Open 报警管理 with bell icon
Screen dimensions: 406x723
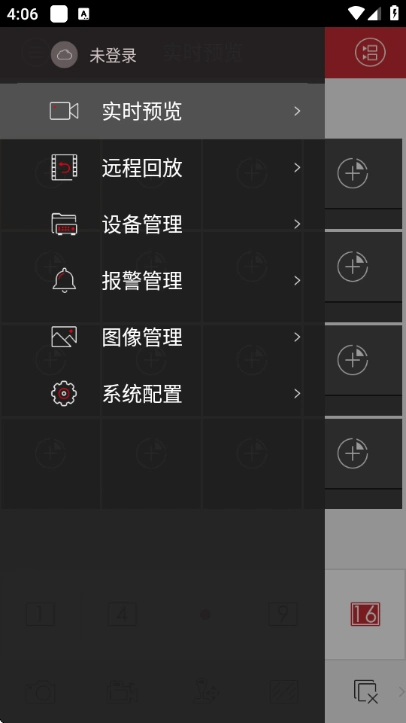pyautogui.click(x=162, y=280)
